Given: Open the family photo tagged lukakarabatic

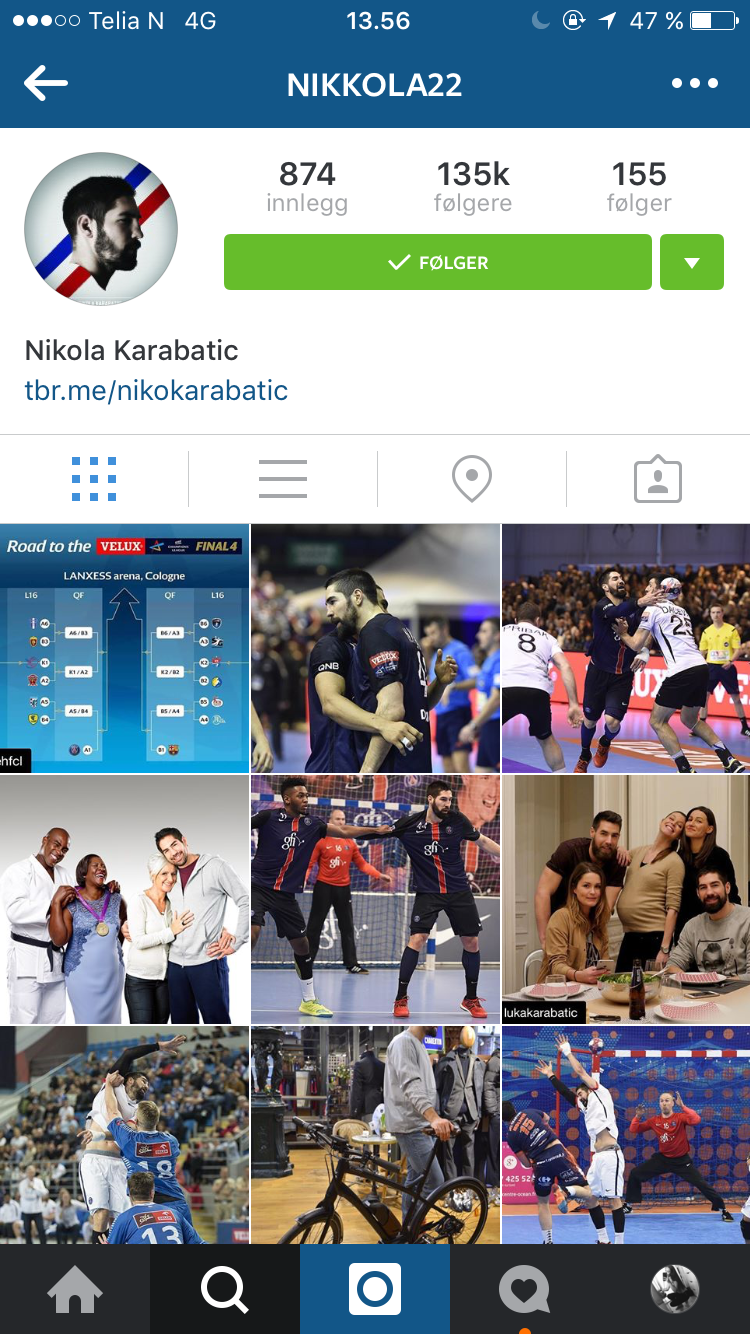Looking at the screenshot, I should tap(626, 899).
